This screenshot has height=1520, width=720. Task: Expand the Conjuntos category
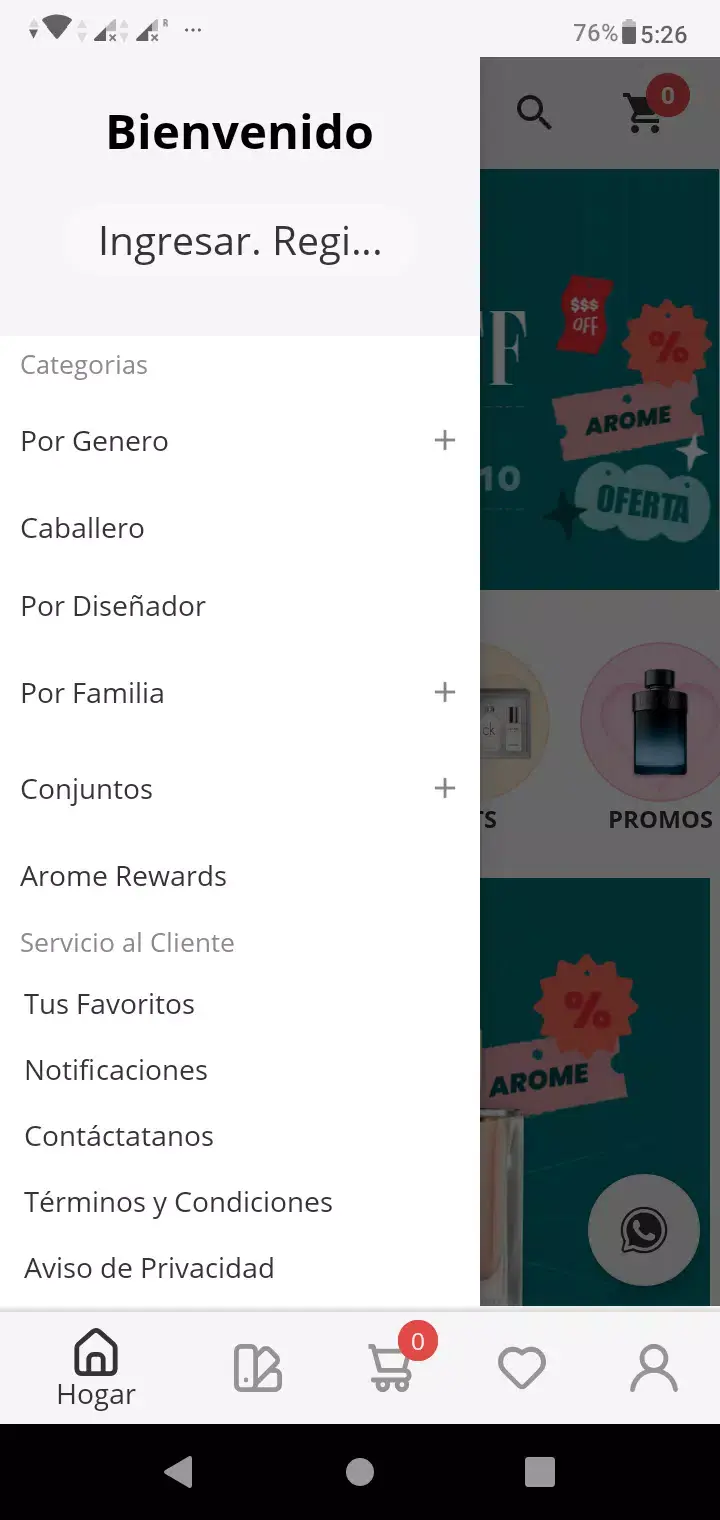[444, 788]
